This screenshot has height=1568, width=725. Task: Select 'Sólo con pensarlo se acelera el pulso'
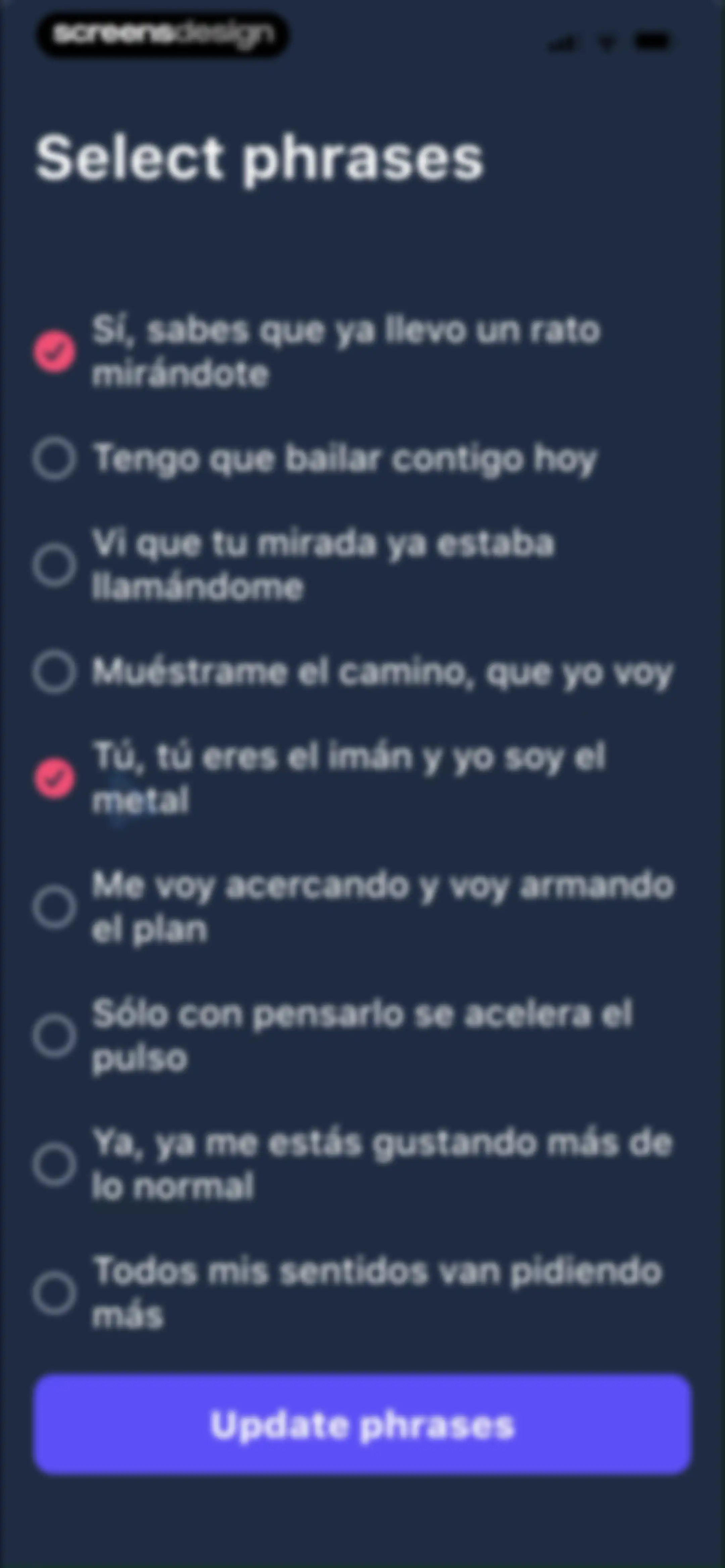55,1035
